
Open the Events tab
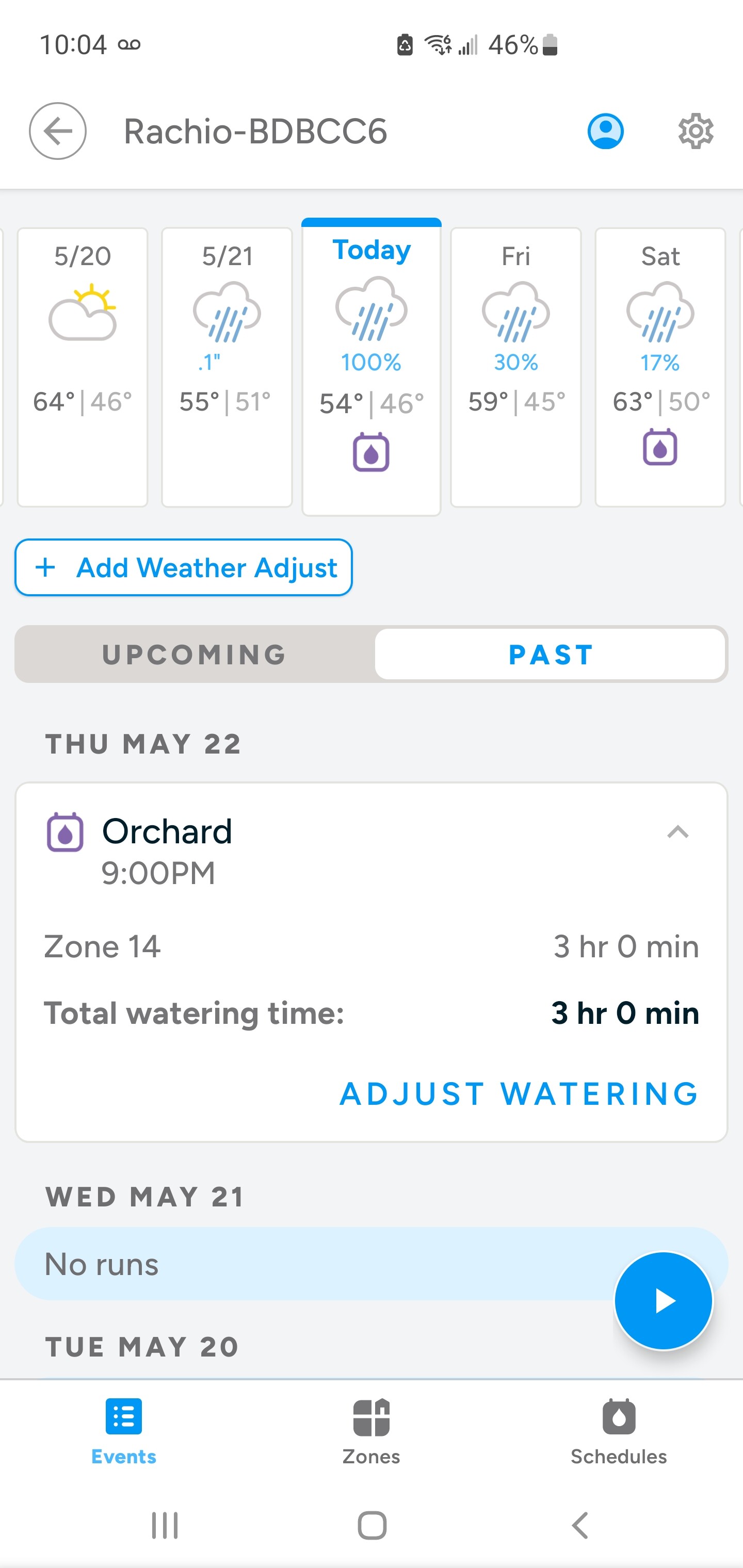tap(124, 1432)
